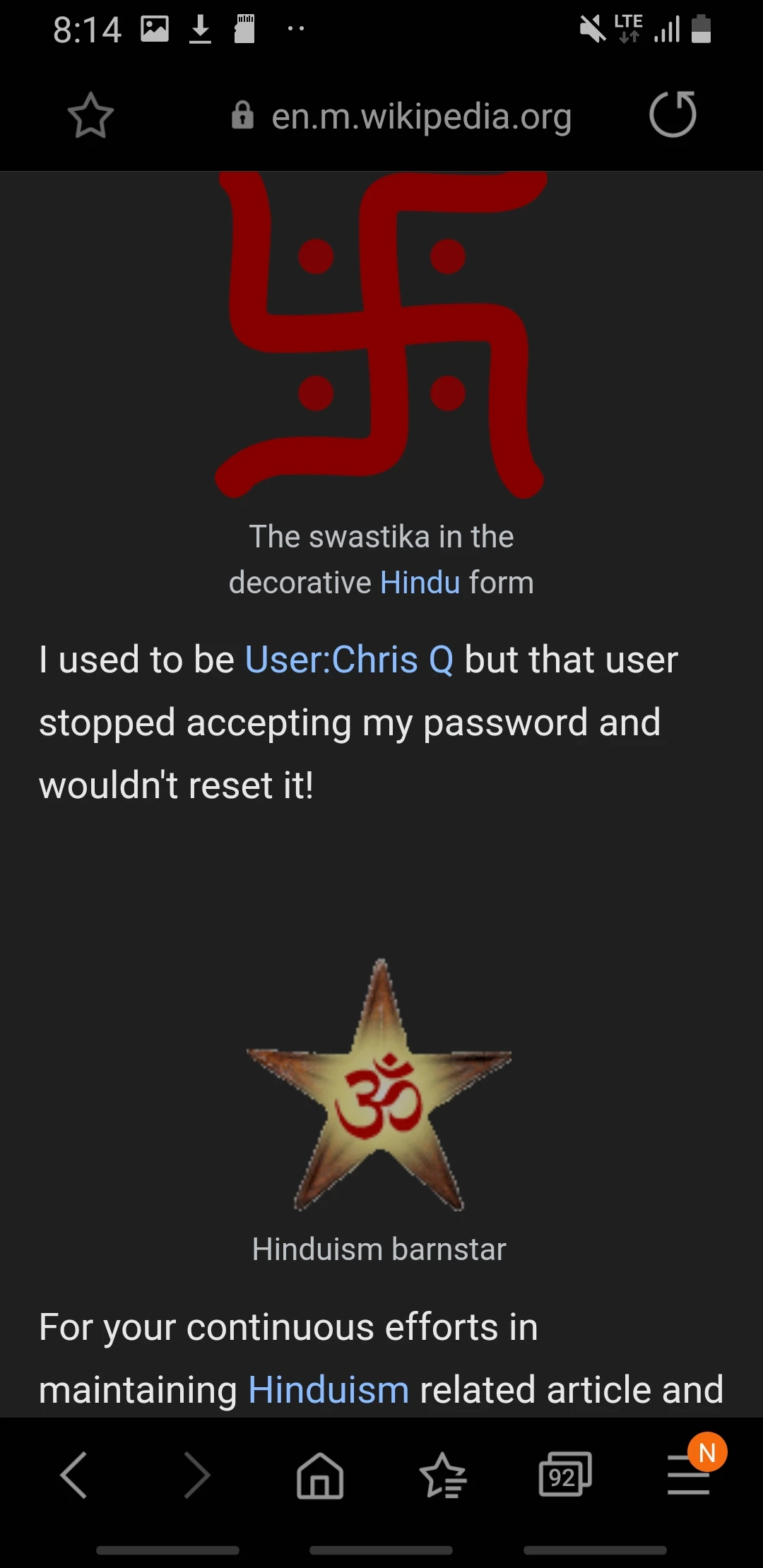763x1568 pixels.
Task: Go forward to the next page
Action: tap(196, 1475)
